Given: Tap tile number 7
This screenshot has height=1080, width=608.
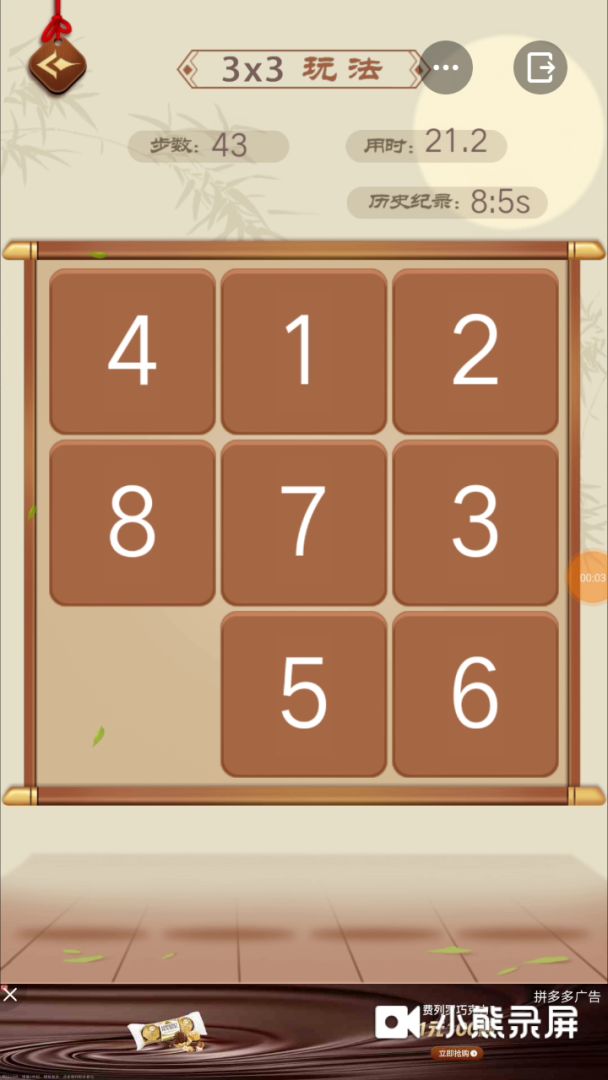Looking at the screenshot, I should [304, 523].
